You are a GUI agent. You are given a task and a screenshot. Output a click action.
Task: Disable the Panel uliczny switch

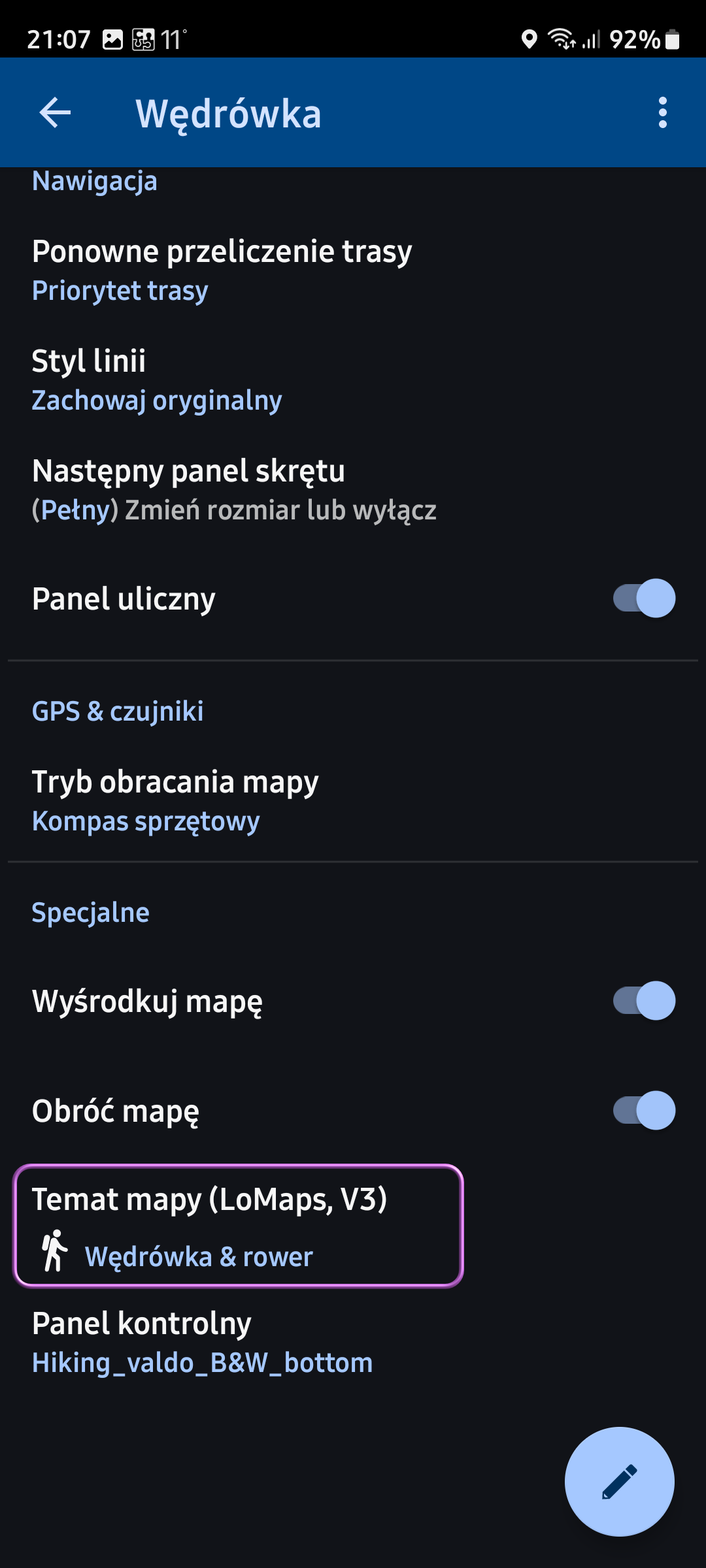click(643, 598)
